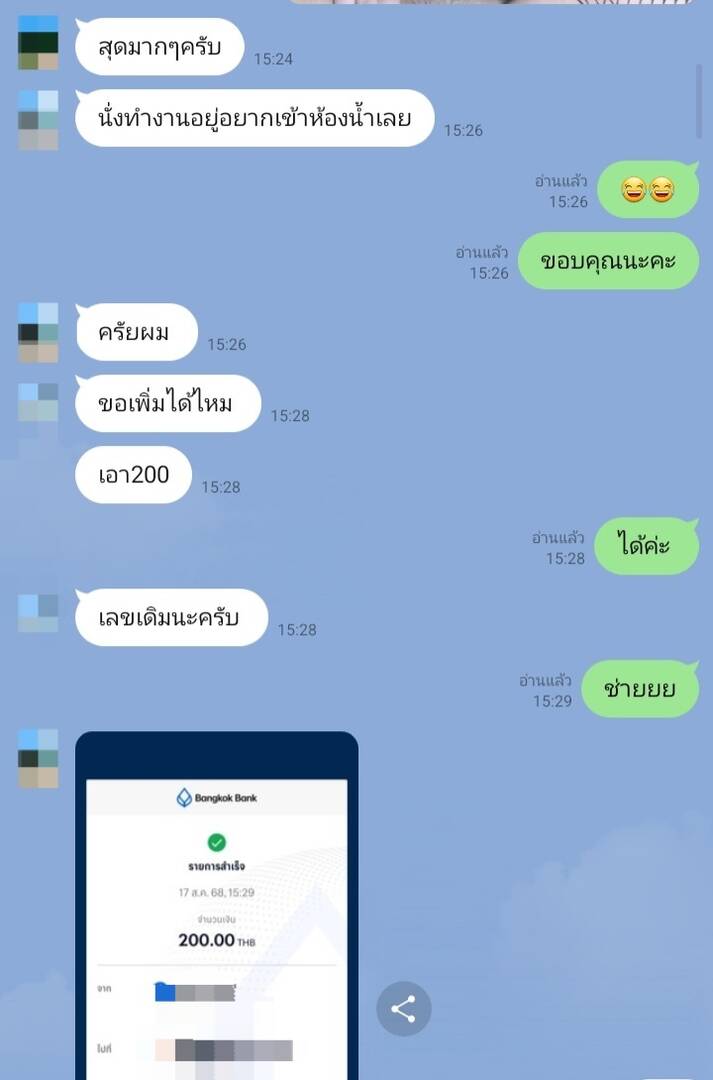Open sender's avatar beside the "ครัยผม" message

(38, 332)
